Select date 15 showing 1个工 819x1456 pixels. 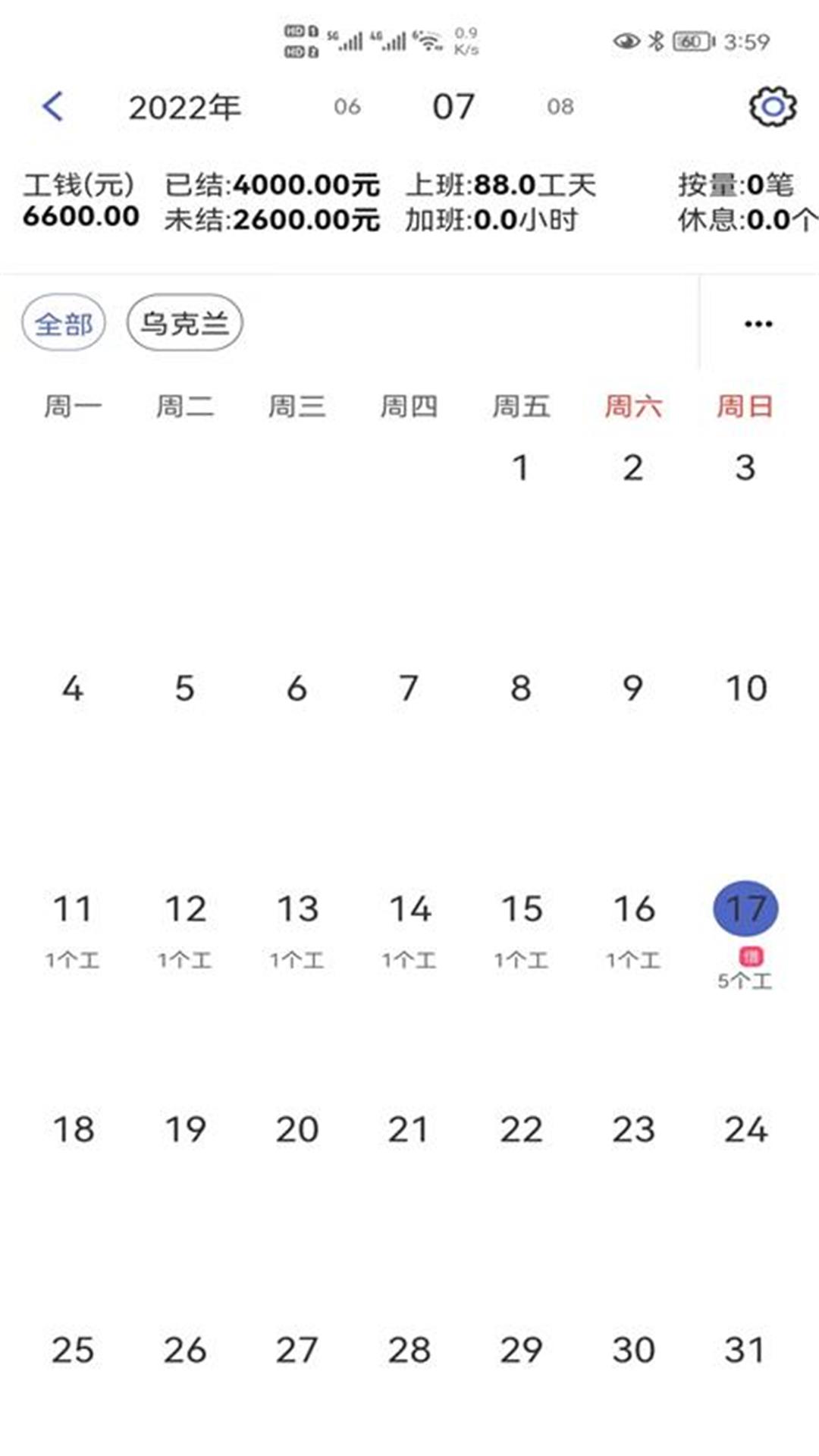click(x=520, y=909)
